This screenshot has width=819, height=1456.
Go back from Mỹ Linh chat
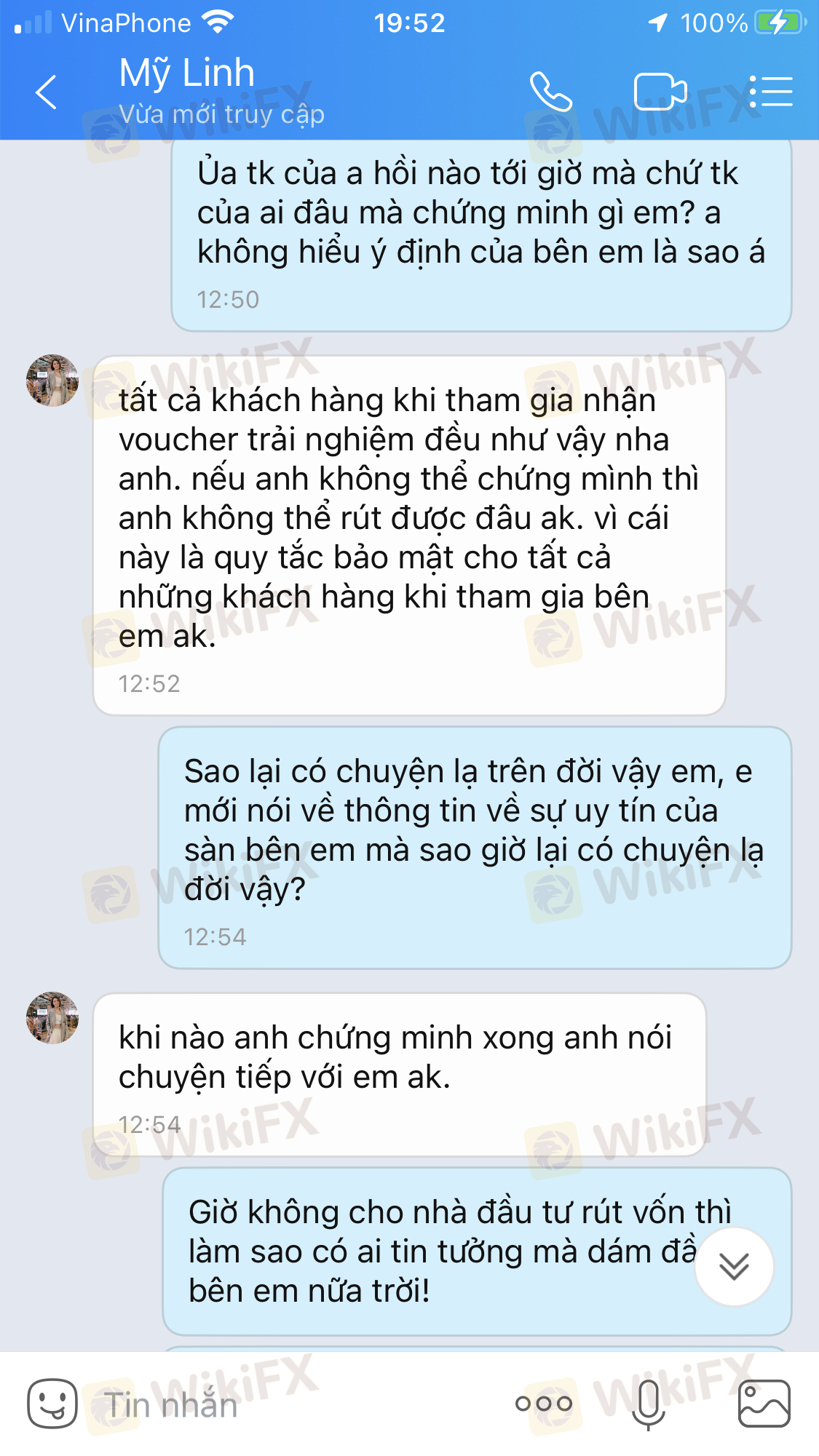click(46, 92)
